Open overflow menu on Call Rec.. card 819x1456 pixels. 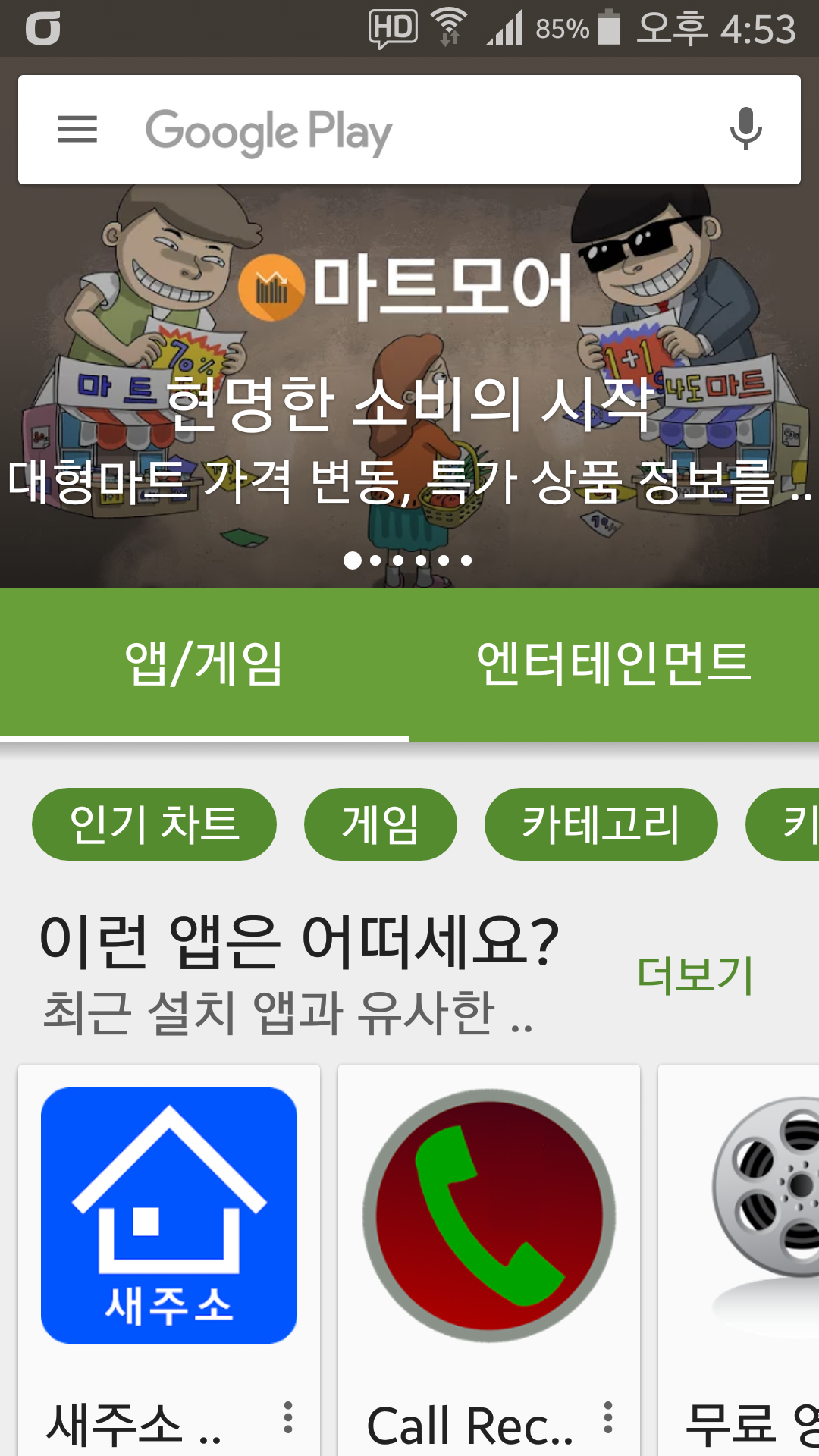coord(608,1417)
